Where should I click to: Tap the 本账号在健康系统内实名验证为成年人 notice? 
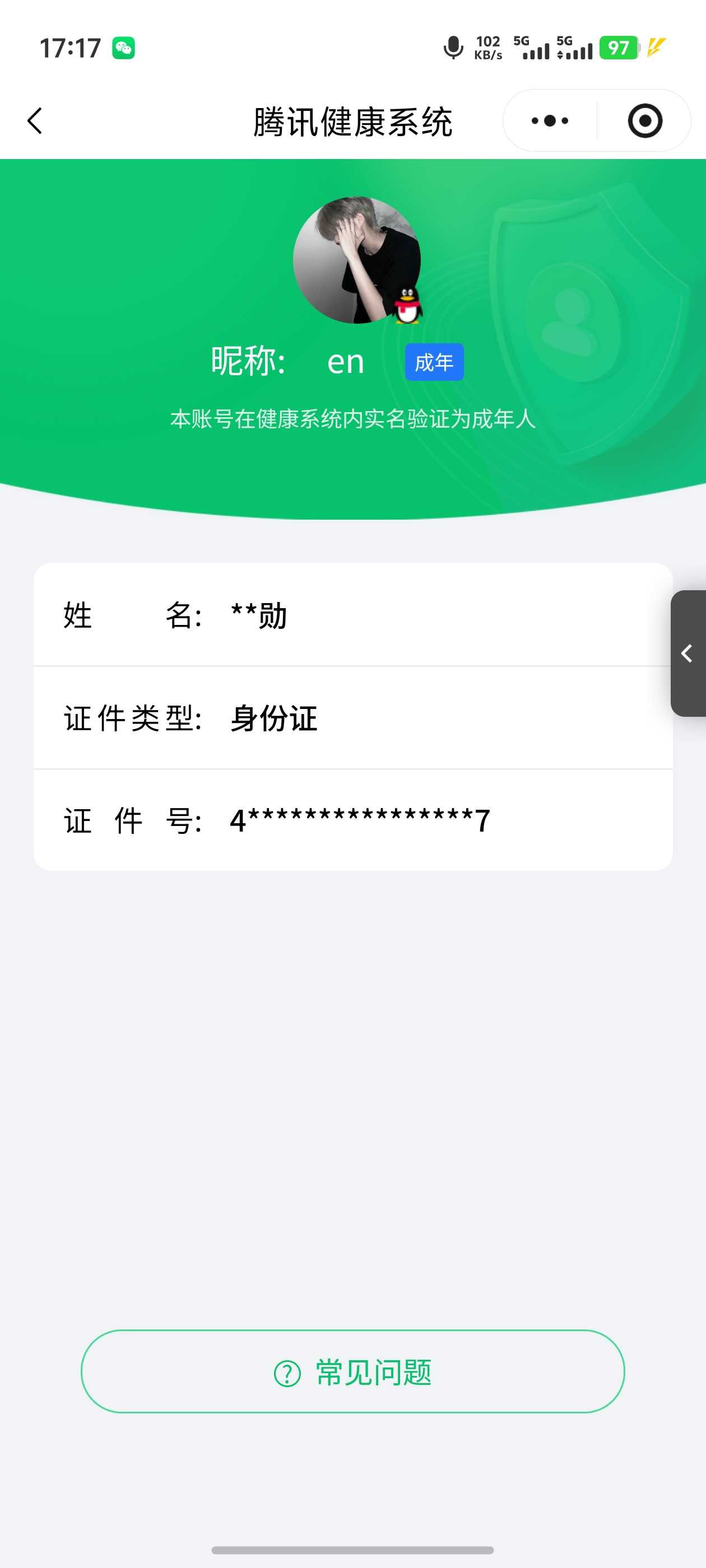pos(352,419)
